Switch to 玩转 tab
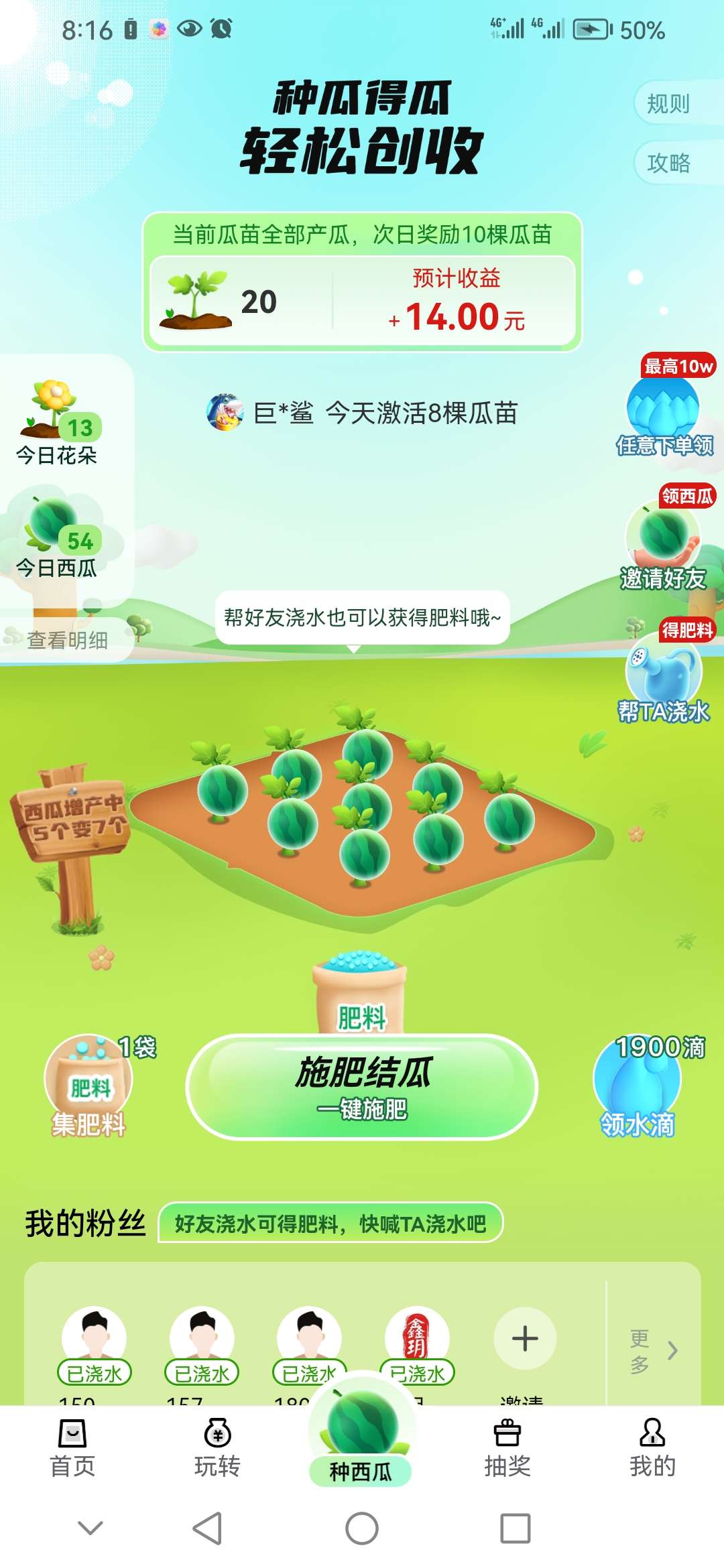Screen dimensions: 724x1568 [x=217, y=1449]
